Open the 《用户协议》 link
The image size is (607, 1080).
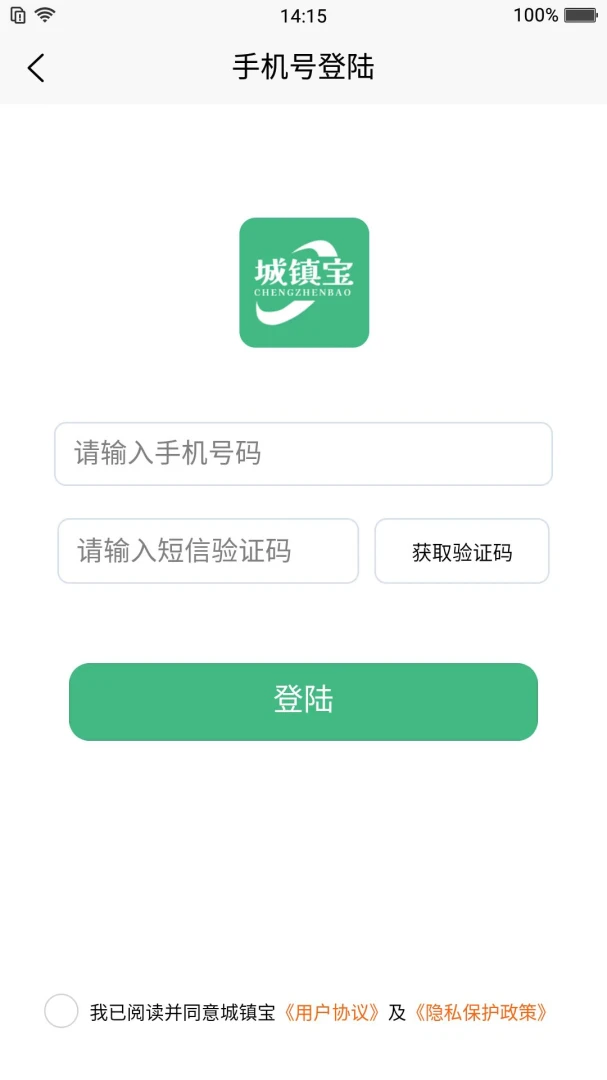coord(331,1012)
